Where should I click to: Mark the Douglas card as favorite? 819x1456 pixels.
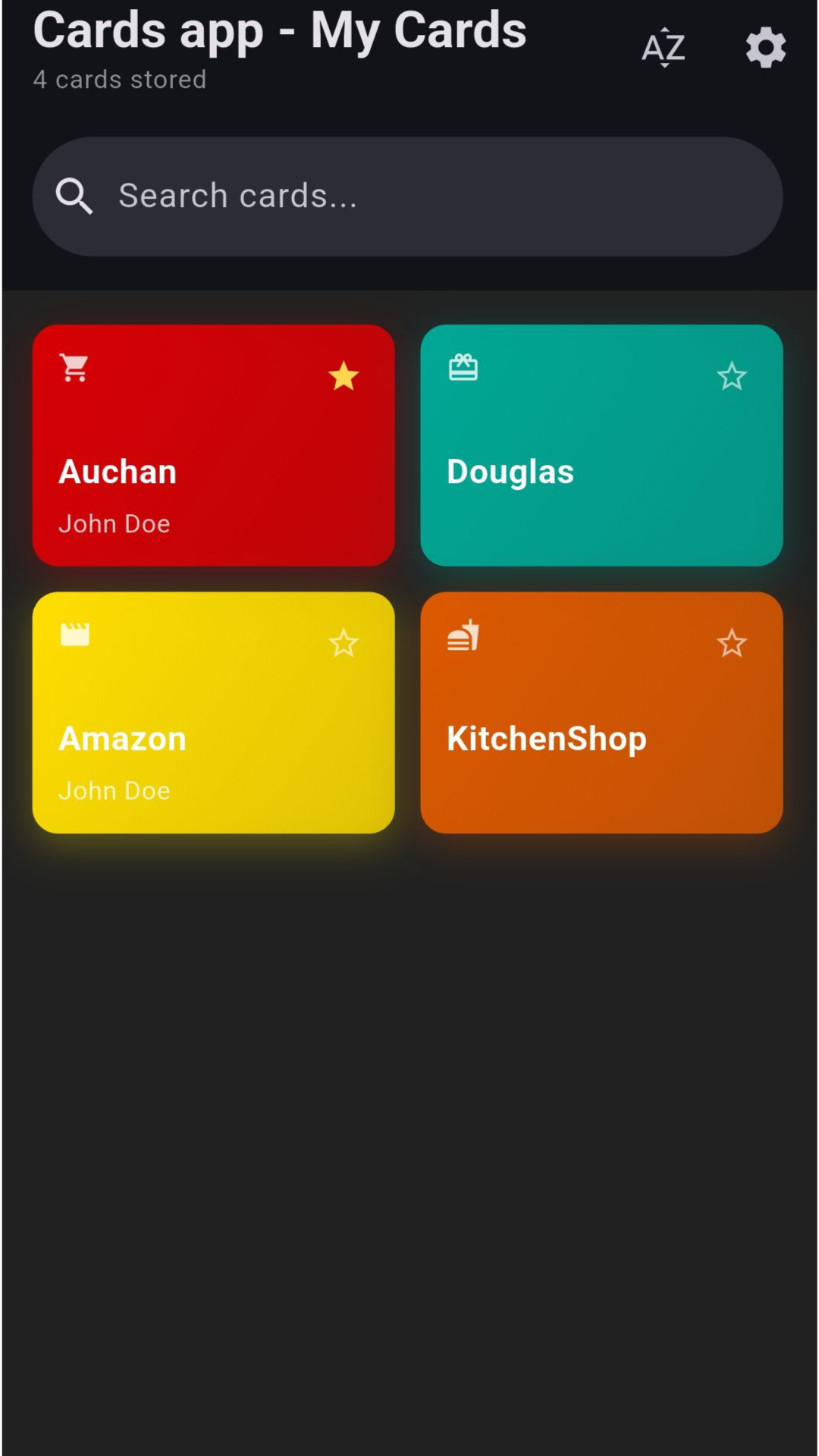[x=732, y=376]
